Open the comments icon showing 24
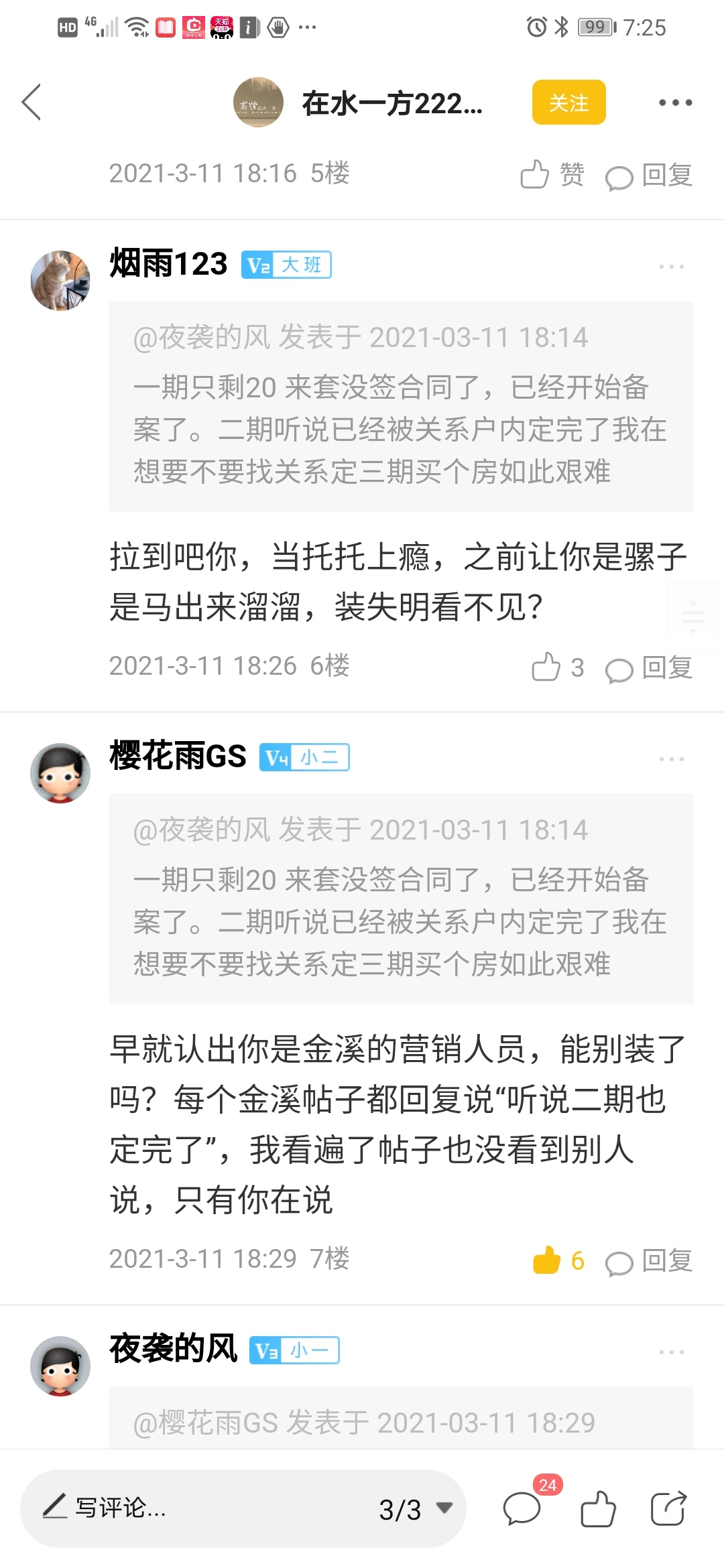This screenshot has height=1568, width=724. pos(523,1508)
